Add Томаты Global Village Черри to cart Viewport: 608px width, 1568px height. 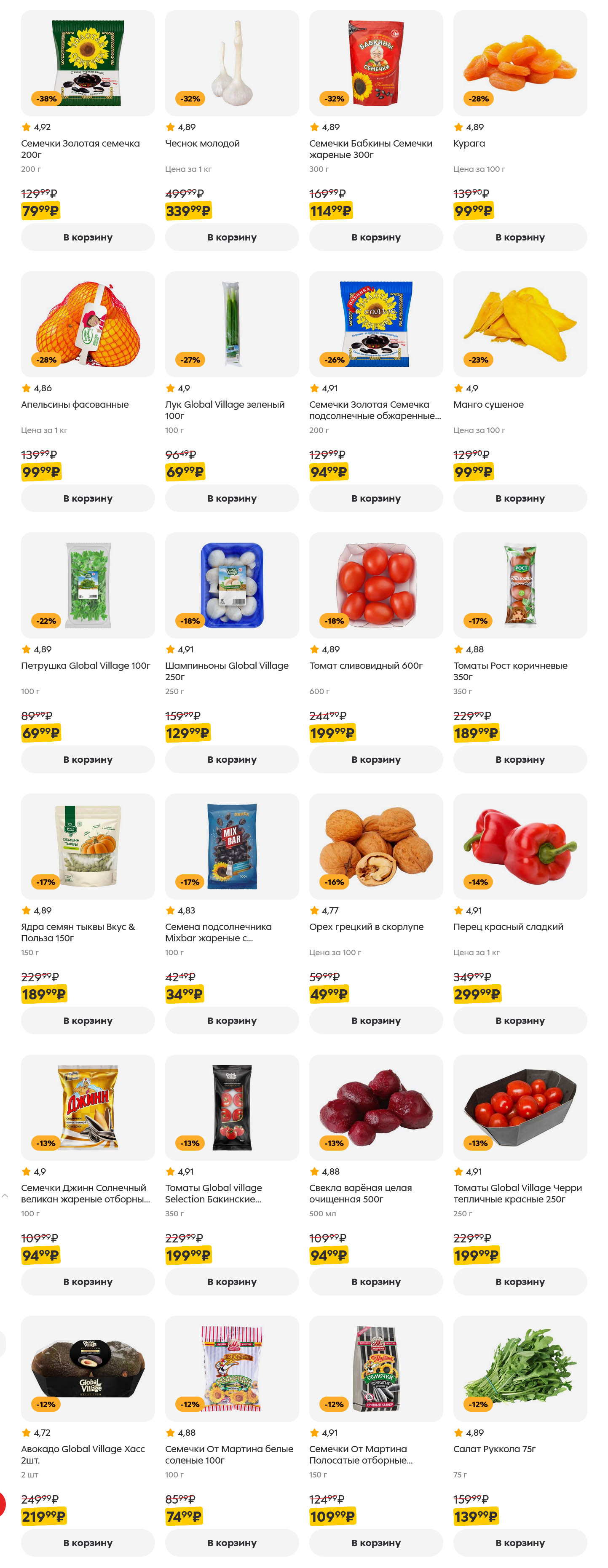520,1281
